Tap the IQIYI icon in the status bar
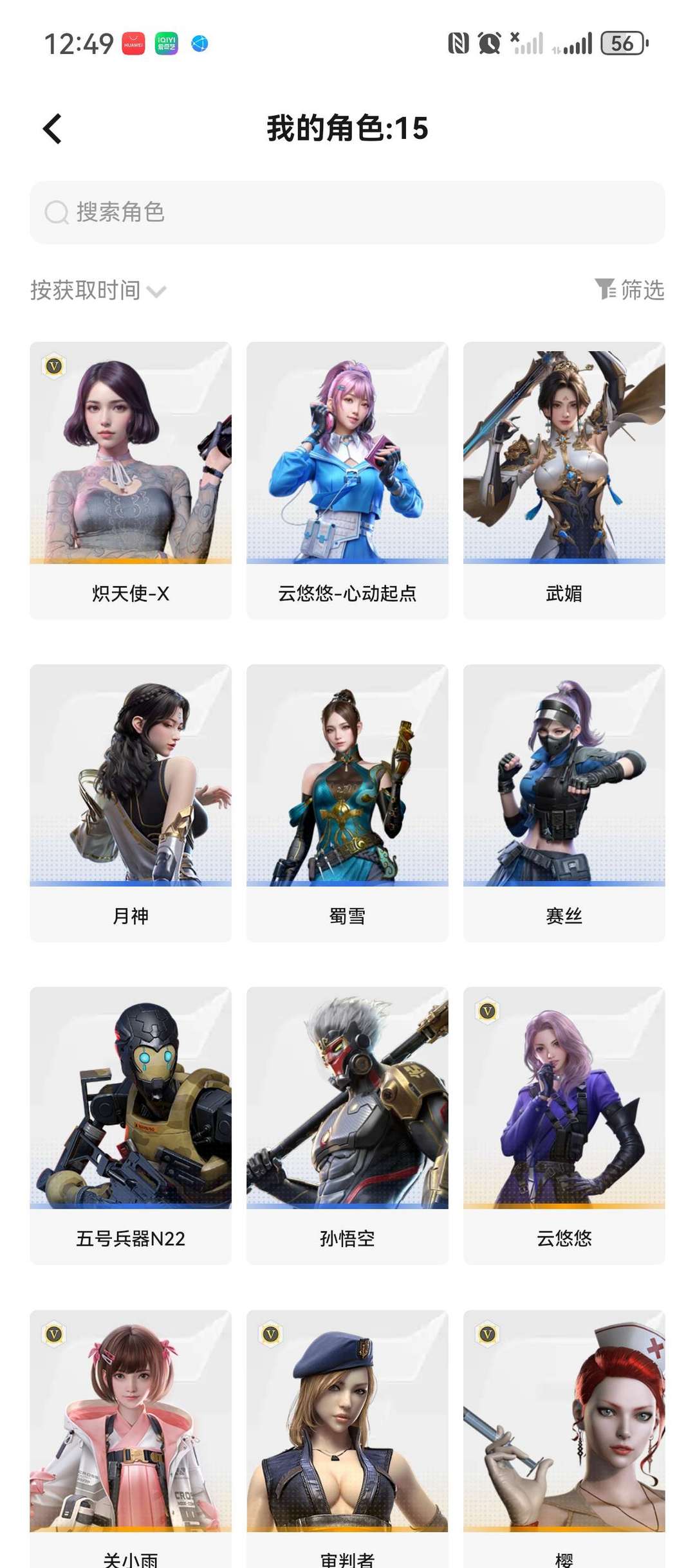This screenshot has height=1568, width=695. (x=166, y=42)
